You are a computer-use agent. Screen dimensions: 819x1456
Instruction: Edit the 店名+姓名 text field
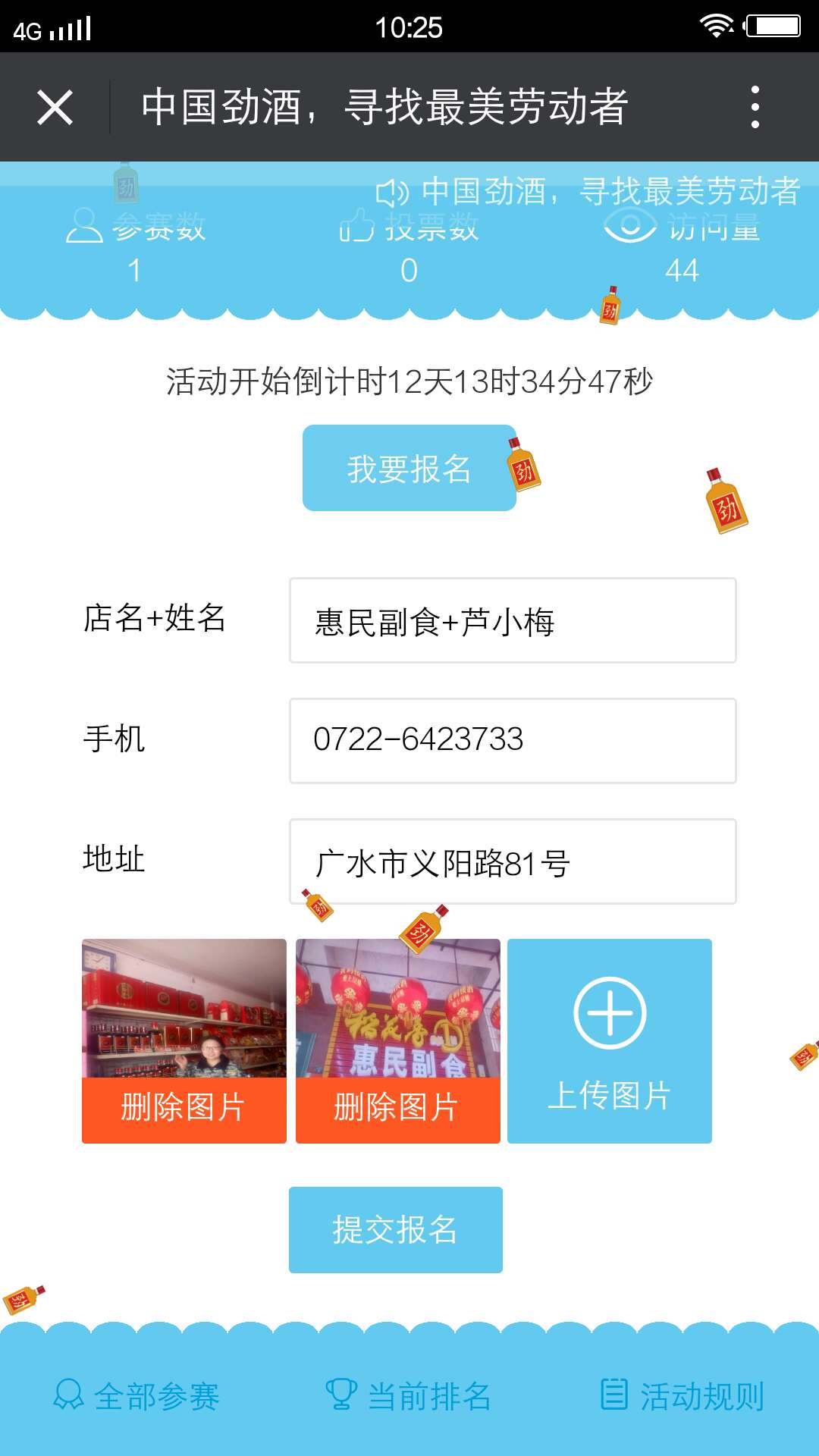point(512,620)
